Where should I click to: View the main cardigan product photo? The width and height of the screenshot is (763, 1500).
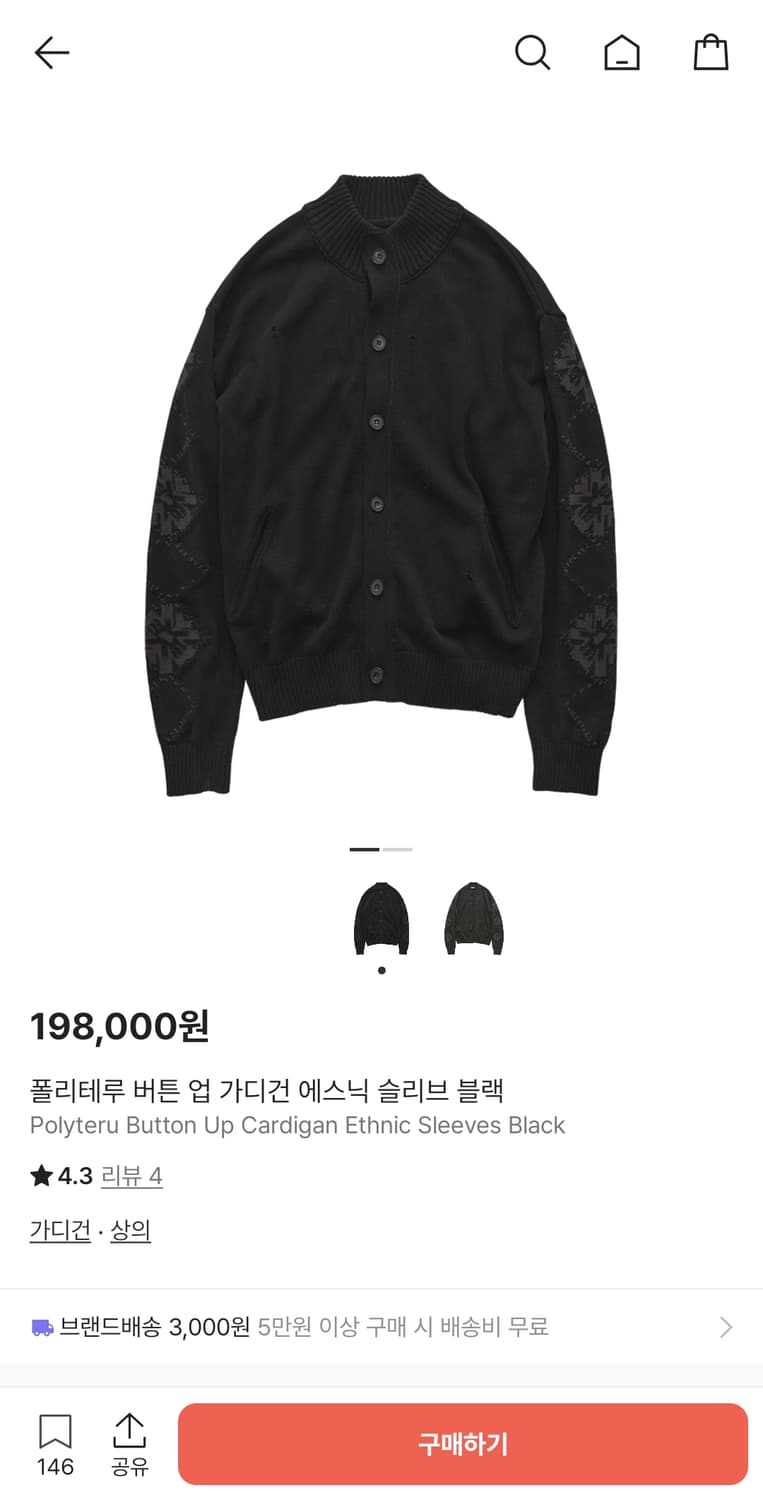click(381, 480)
